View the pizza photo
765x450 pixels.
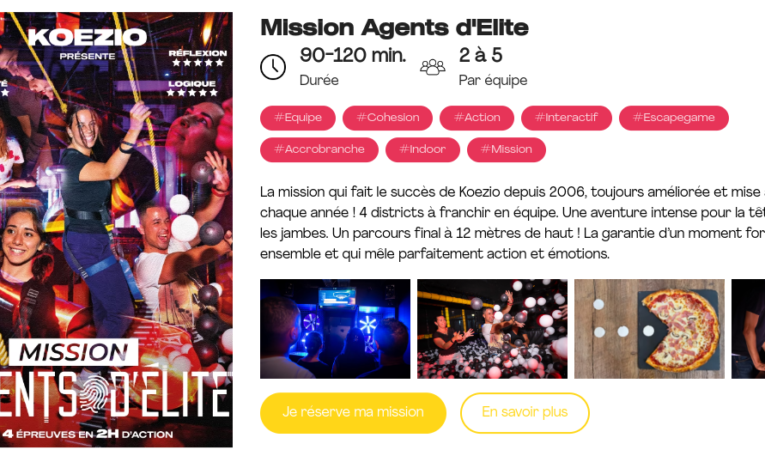[x=649, y=329]
